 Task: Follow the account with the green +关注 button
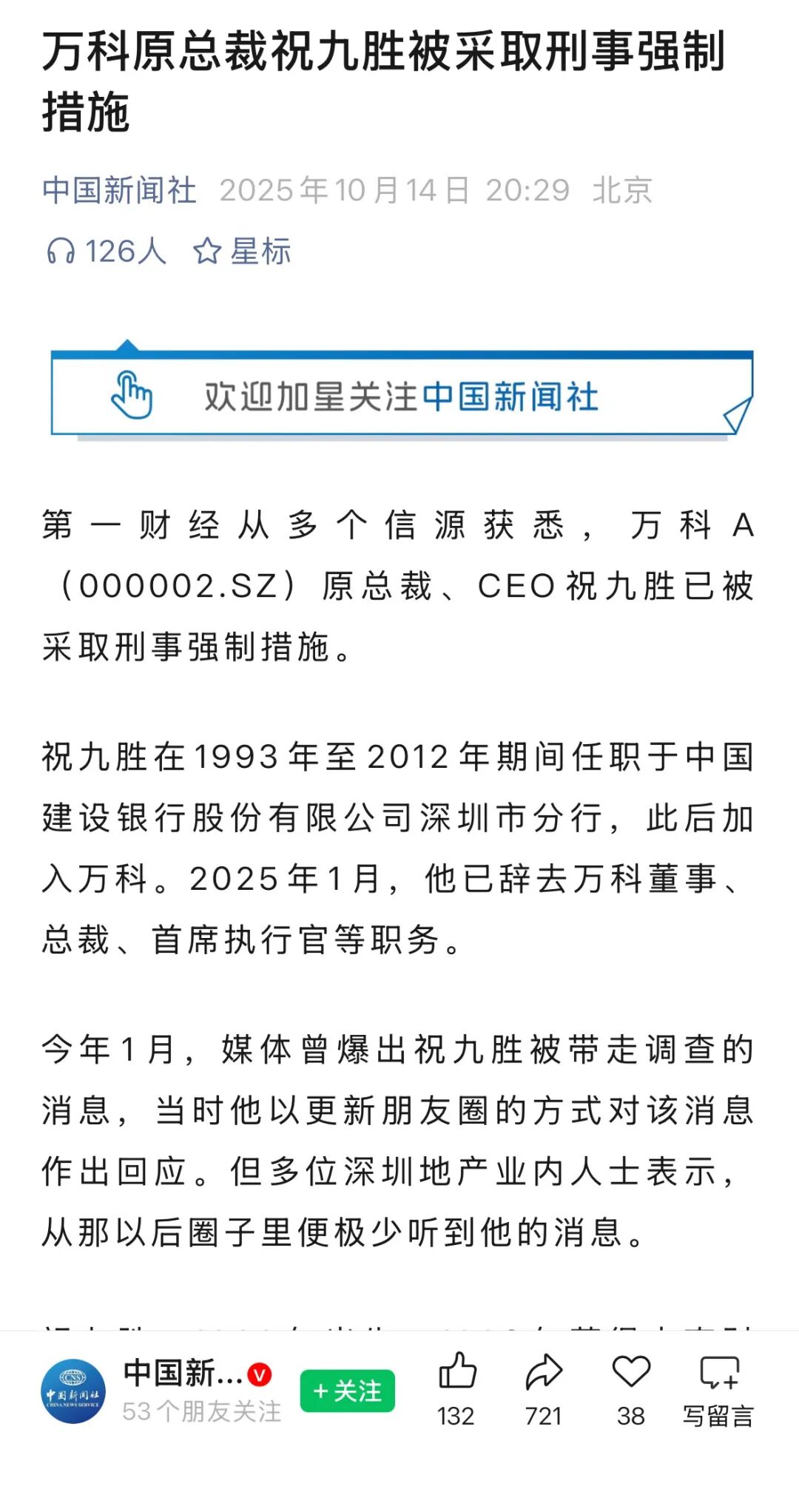[347, 1391]
